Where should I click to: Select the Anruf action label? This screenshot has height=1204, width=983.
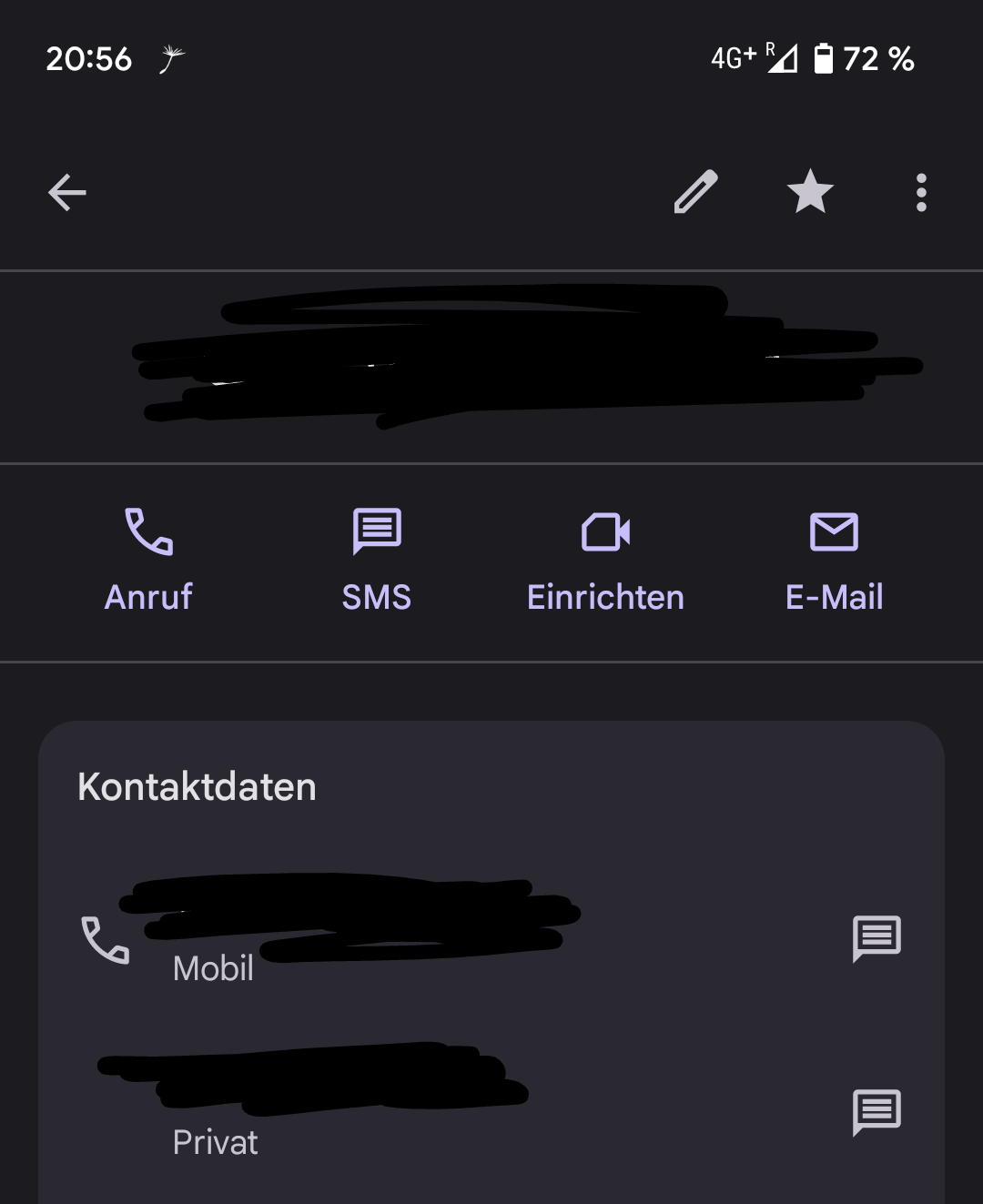(x=147, y=596)
